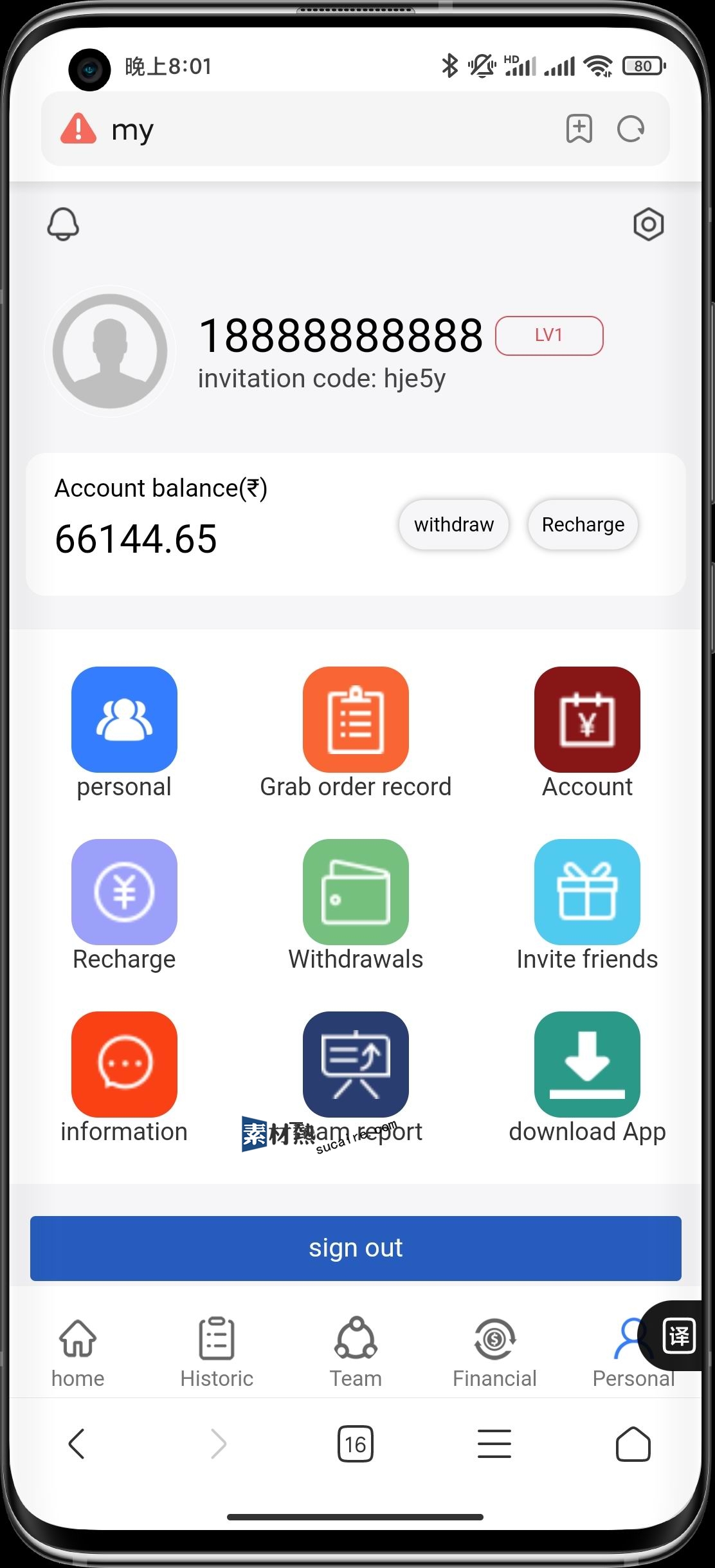715x1568 pixels.
Task: Tap the withdraw button beside balance
Action: pos(454,525)
